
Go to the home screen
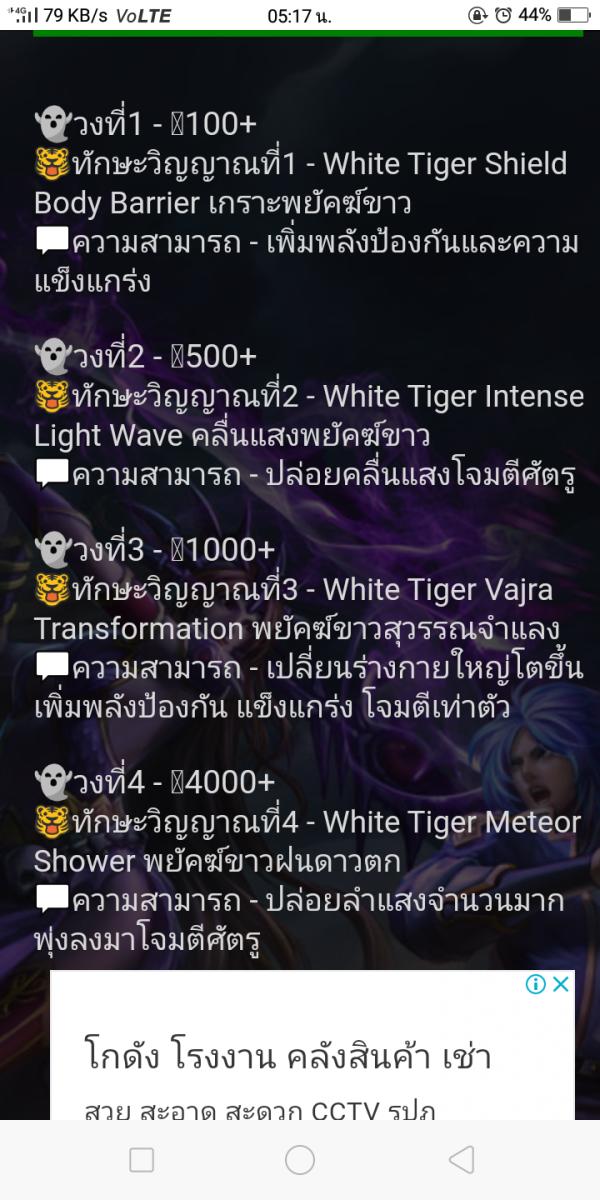point(300,1159)
